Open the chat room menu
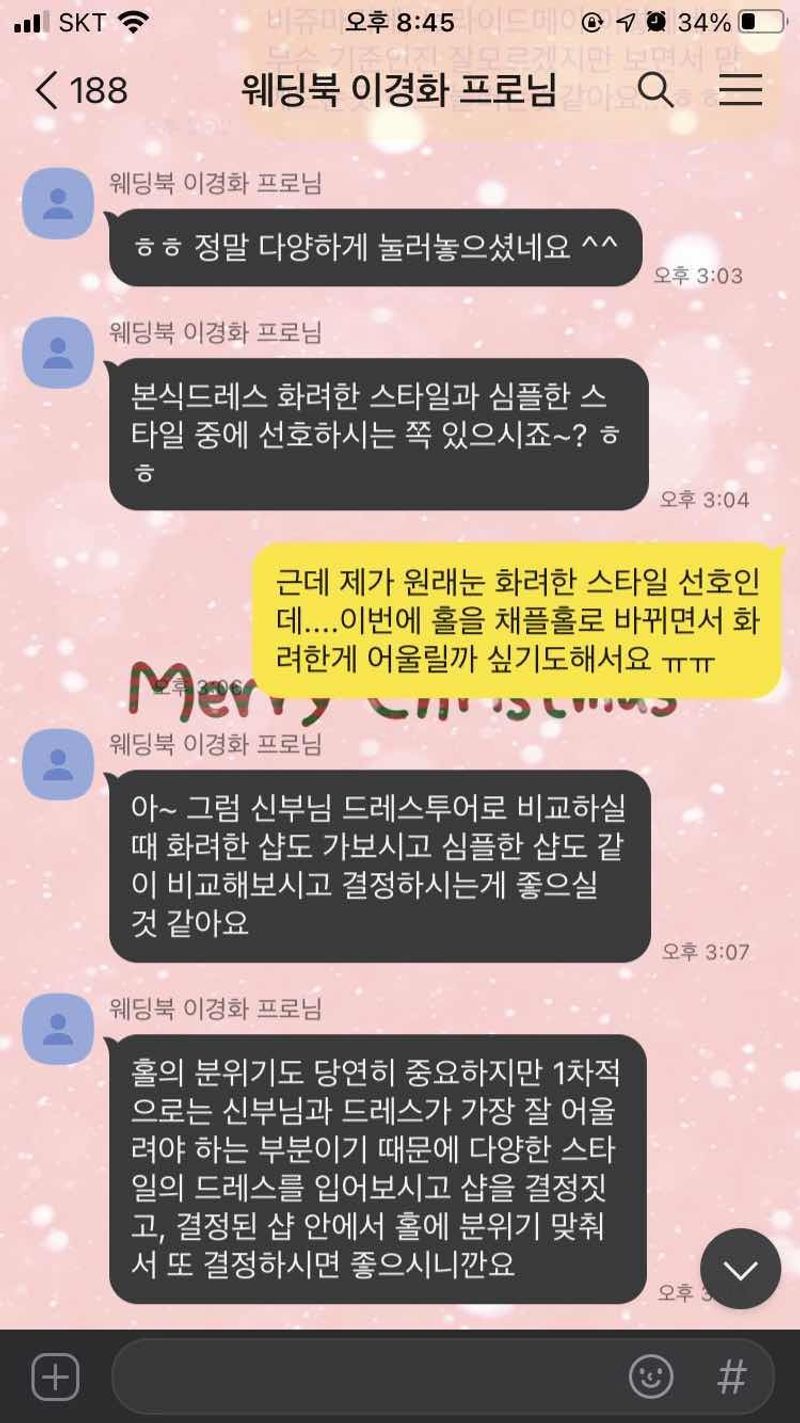Image resolution: width=800 pixels, height=1423 pixels. (740, 91)
